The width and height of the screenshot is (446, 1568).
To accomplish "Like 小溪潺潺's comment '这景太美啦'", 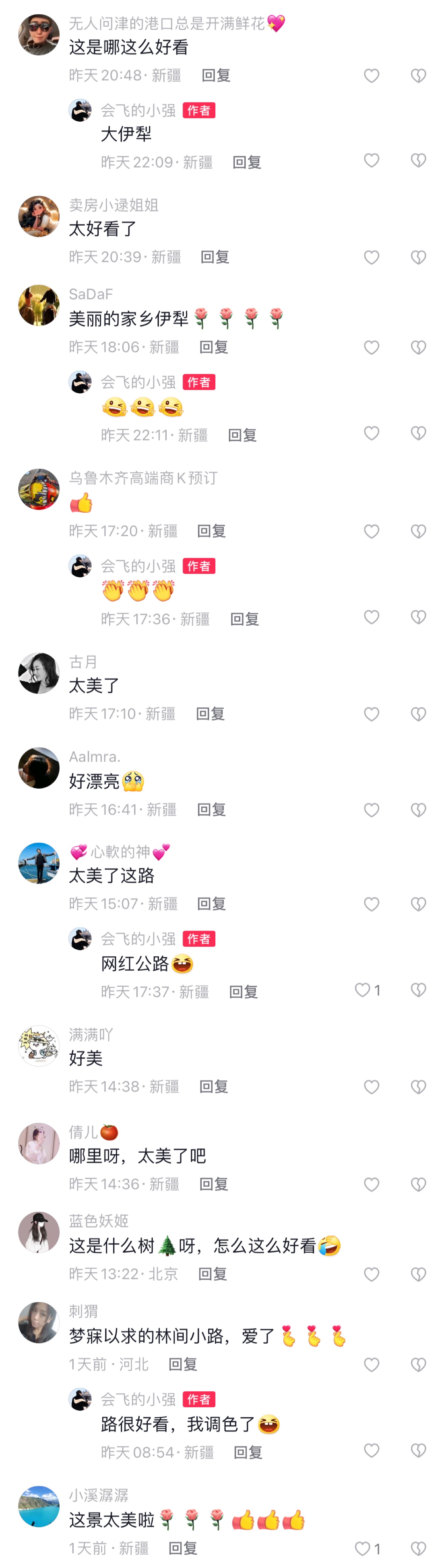I will point(363,1549).
